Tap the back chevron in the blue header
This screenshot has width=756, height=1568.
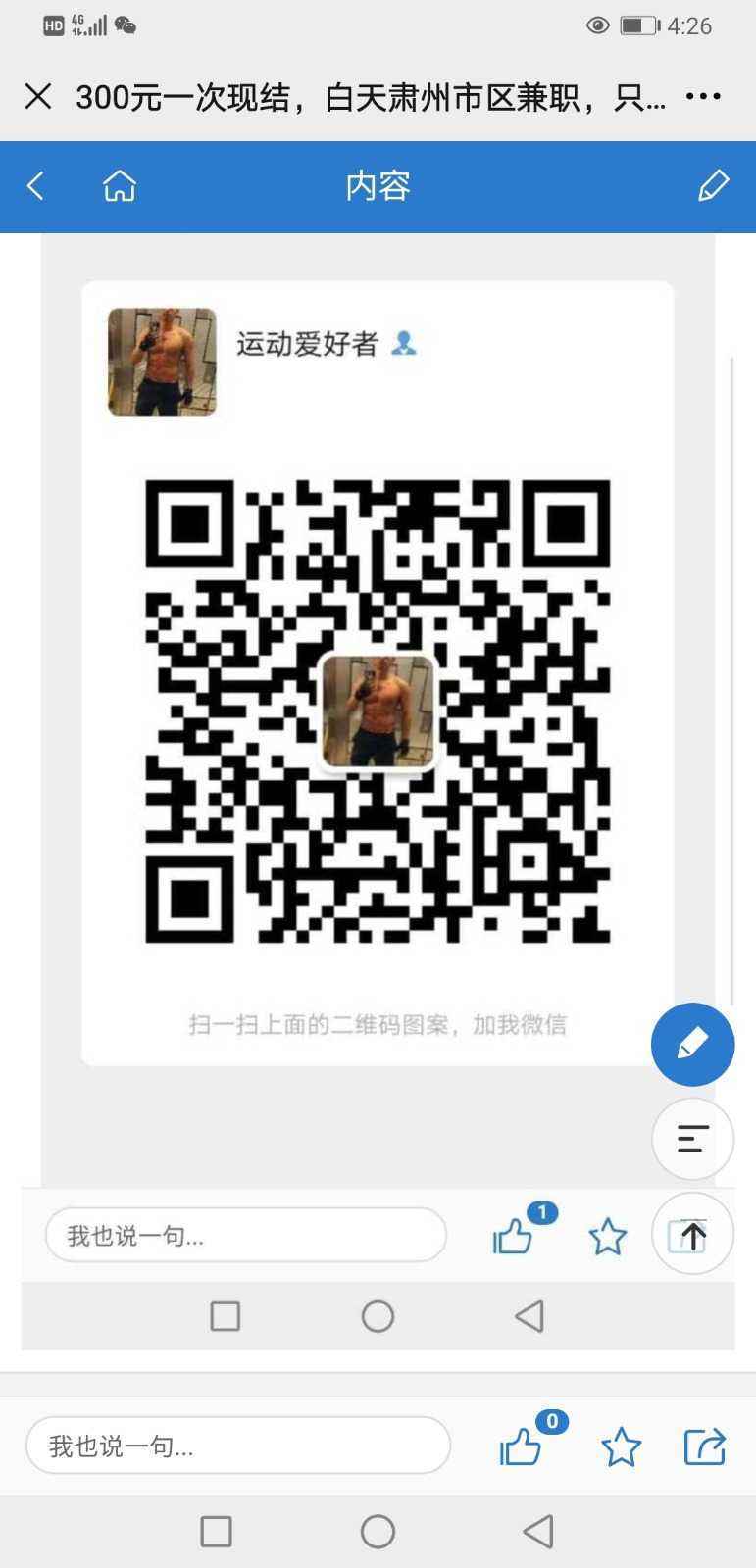(35, 185)
